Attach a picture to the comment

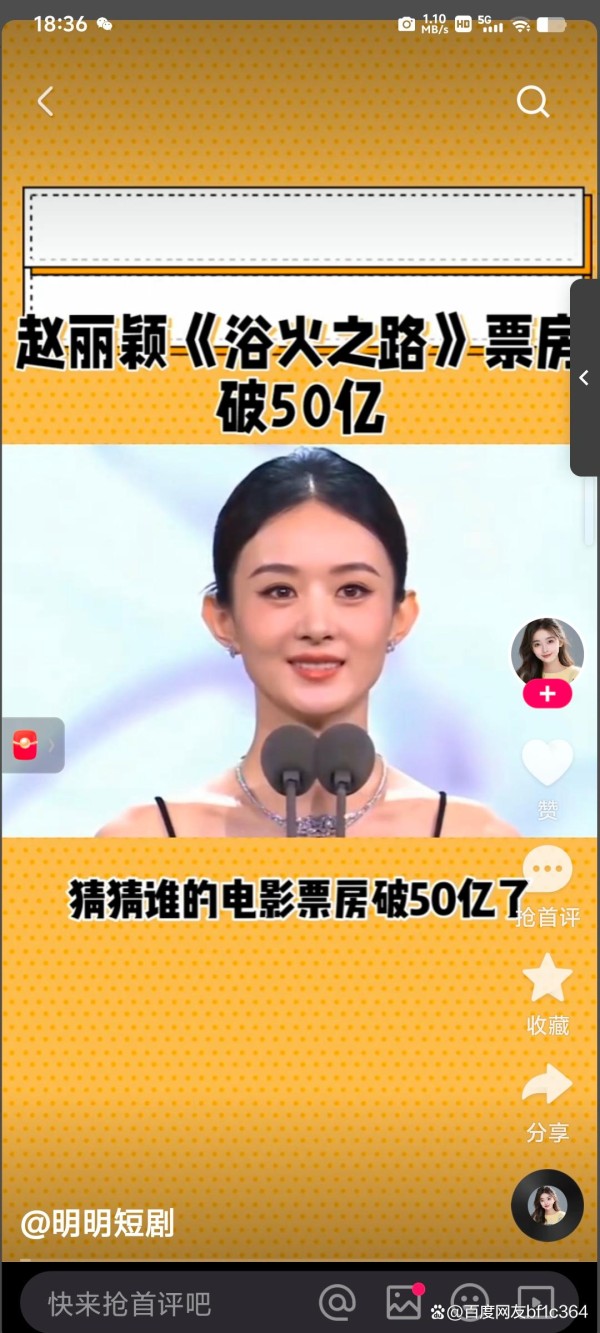point(404,1302)
